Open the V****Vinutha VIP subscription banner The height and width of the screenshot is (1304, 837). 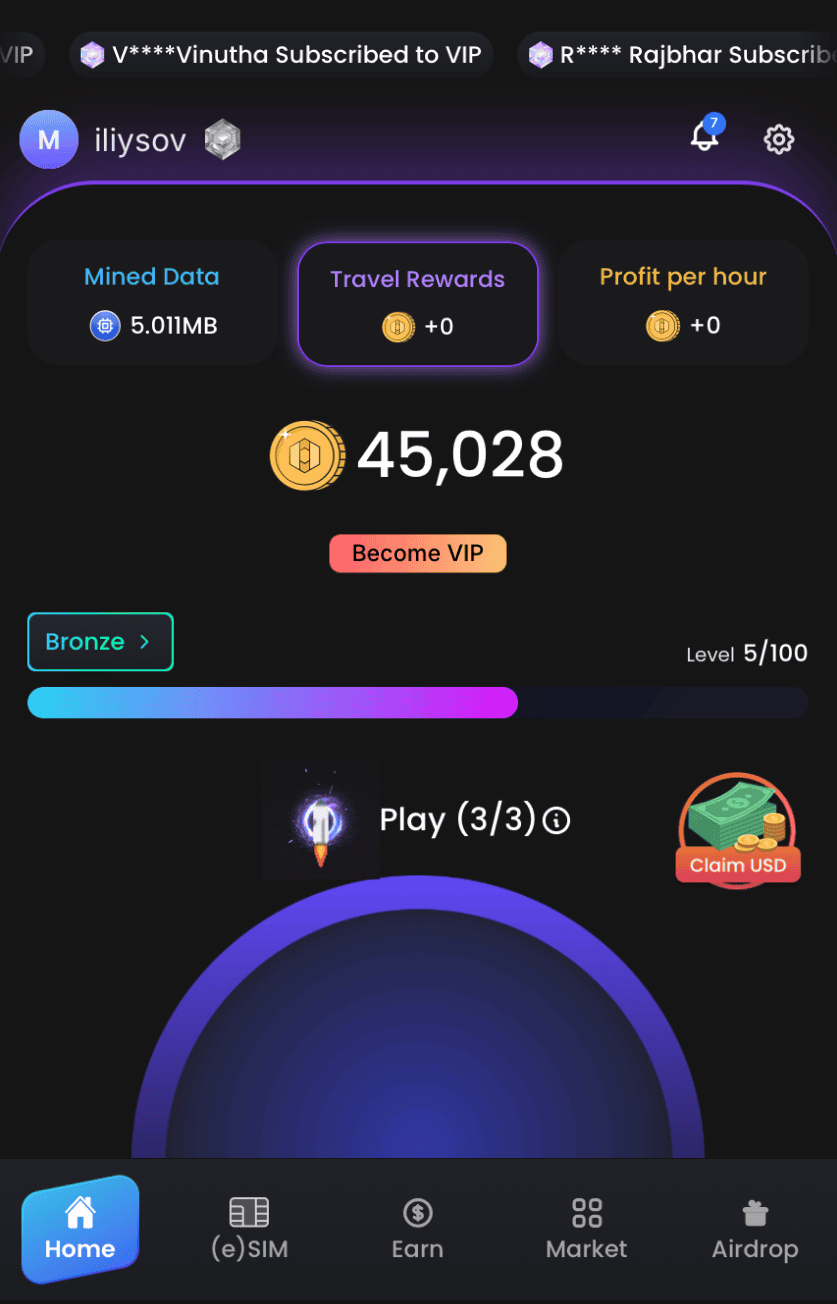(x=281, y=55)
